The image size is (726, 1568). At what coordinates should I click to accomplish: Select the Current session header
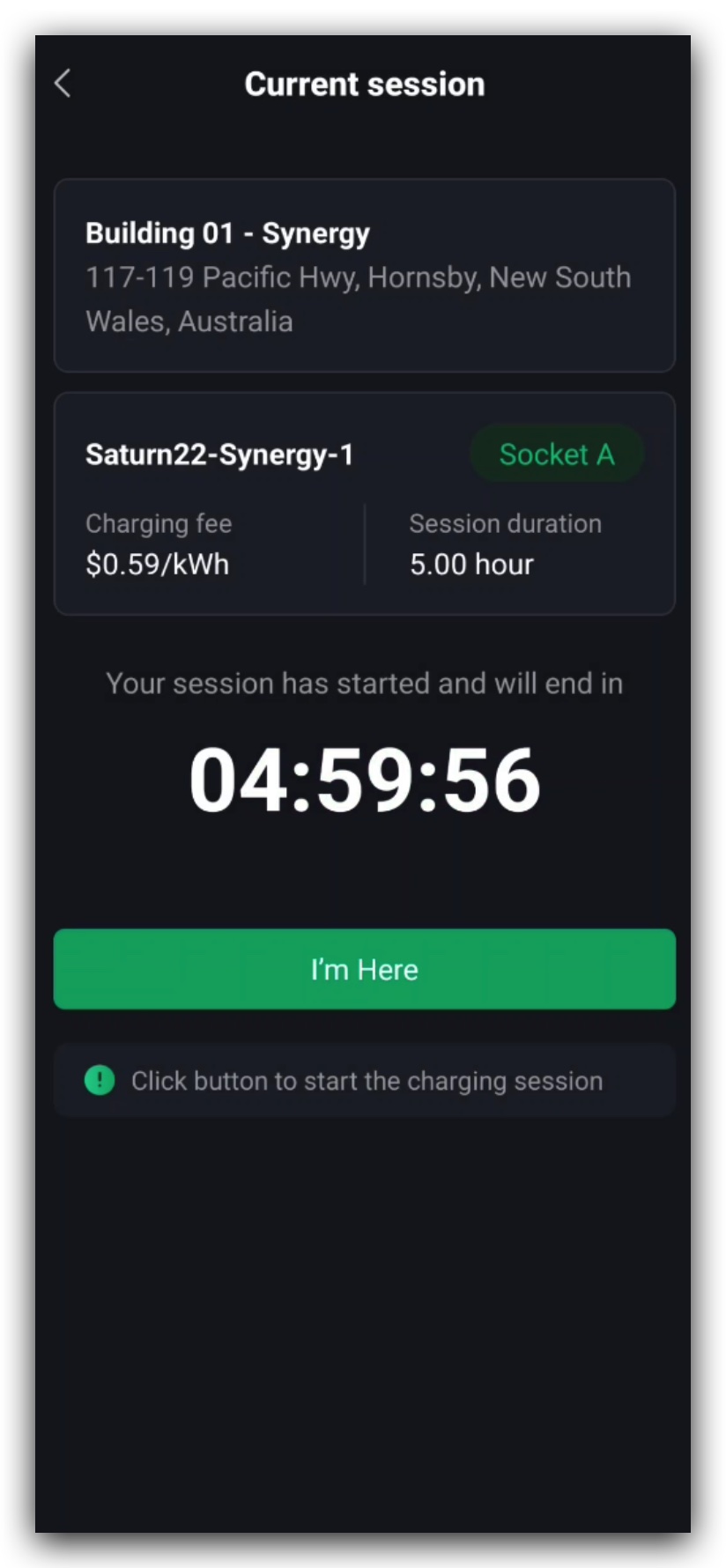(x=365, y=84)
